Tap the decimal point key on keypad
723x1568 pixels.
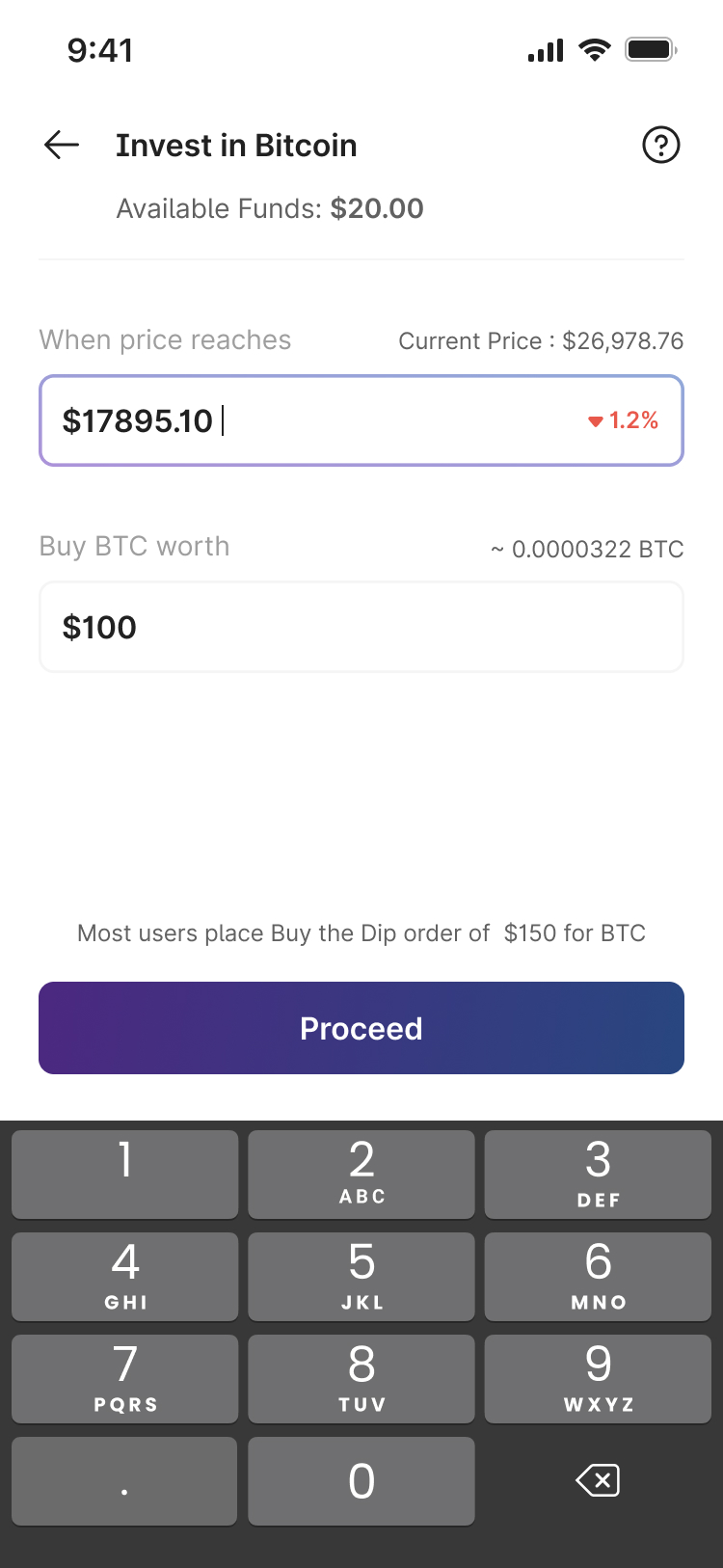click(x=124, y=1480)
